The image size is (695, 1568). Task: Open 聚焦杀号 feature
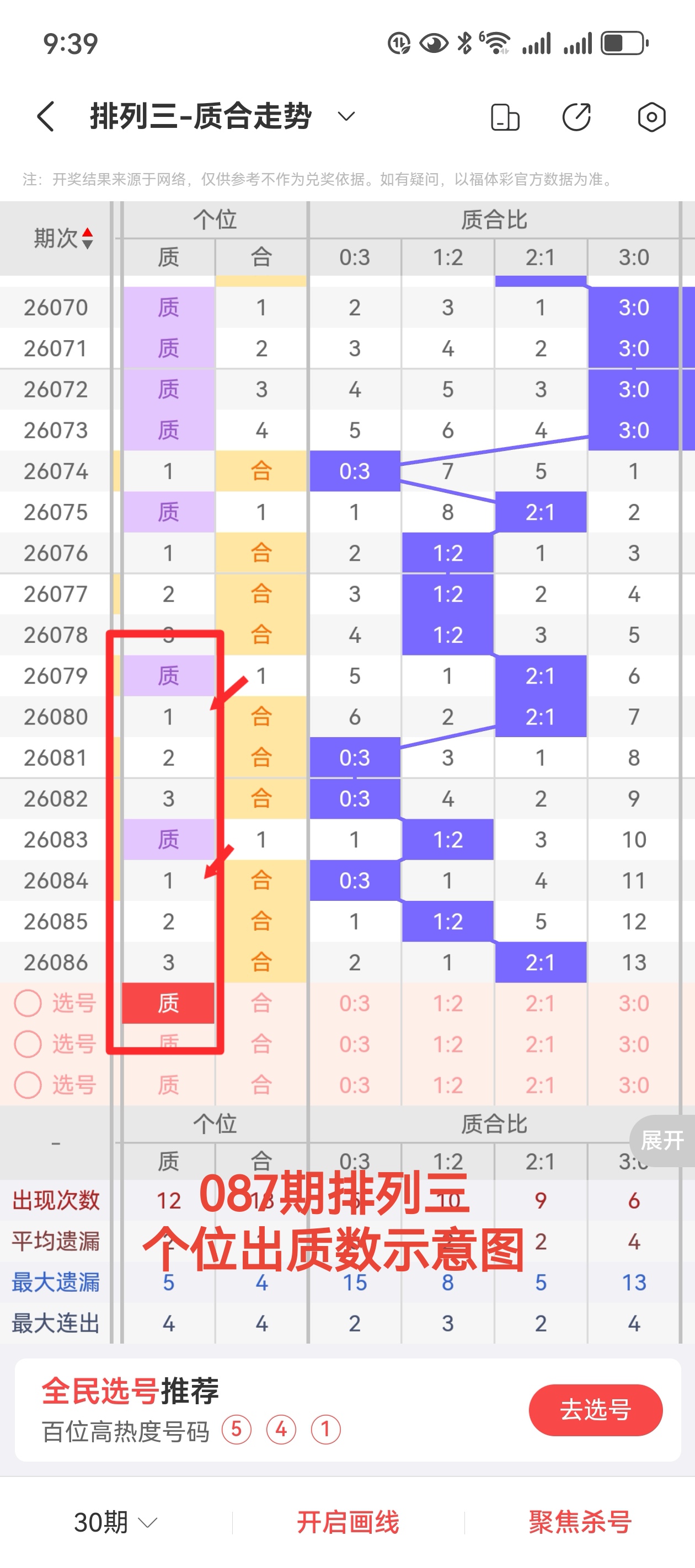point(579,1522)
